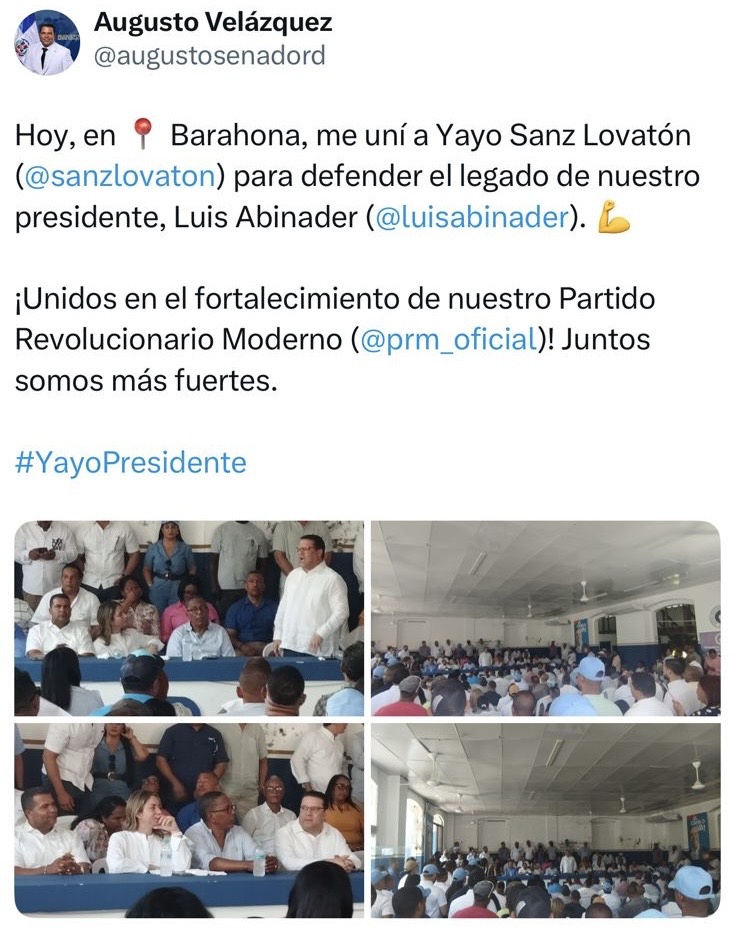Open the bottom-right photo of the audience hall

tap(545, 820)
